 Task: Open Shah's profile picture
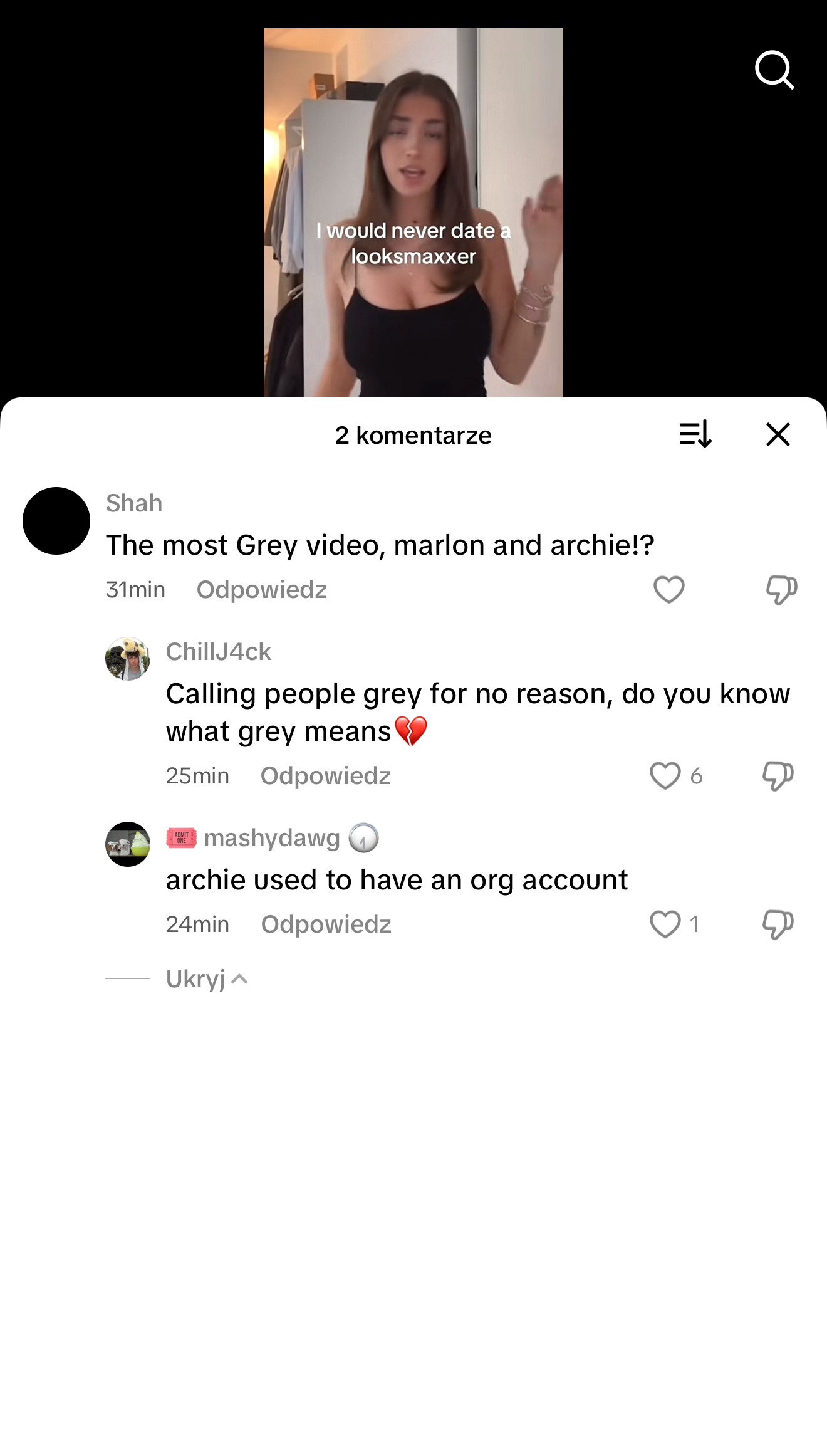56,521
